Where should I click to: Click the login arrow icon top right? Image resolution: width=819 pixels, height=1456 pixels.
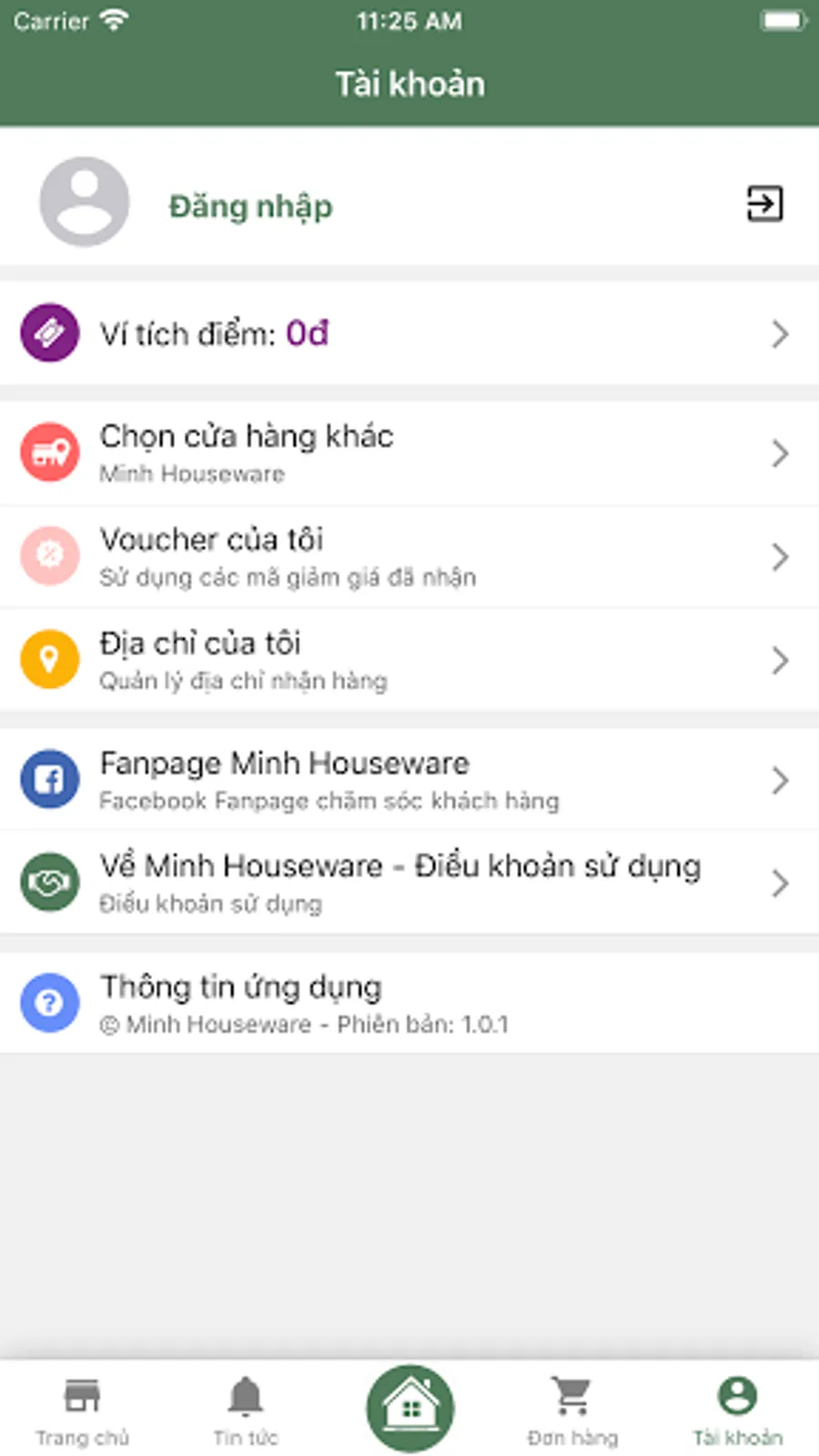coord(764,205)
